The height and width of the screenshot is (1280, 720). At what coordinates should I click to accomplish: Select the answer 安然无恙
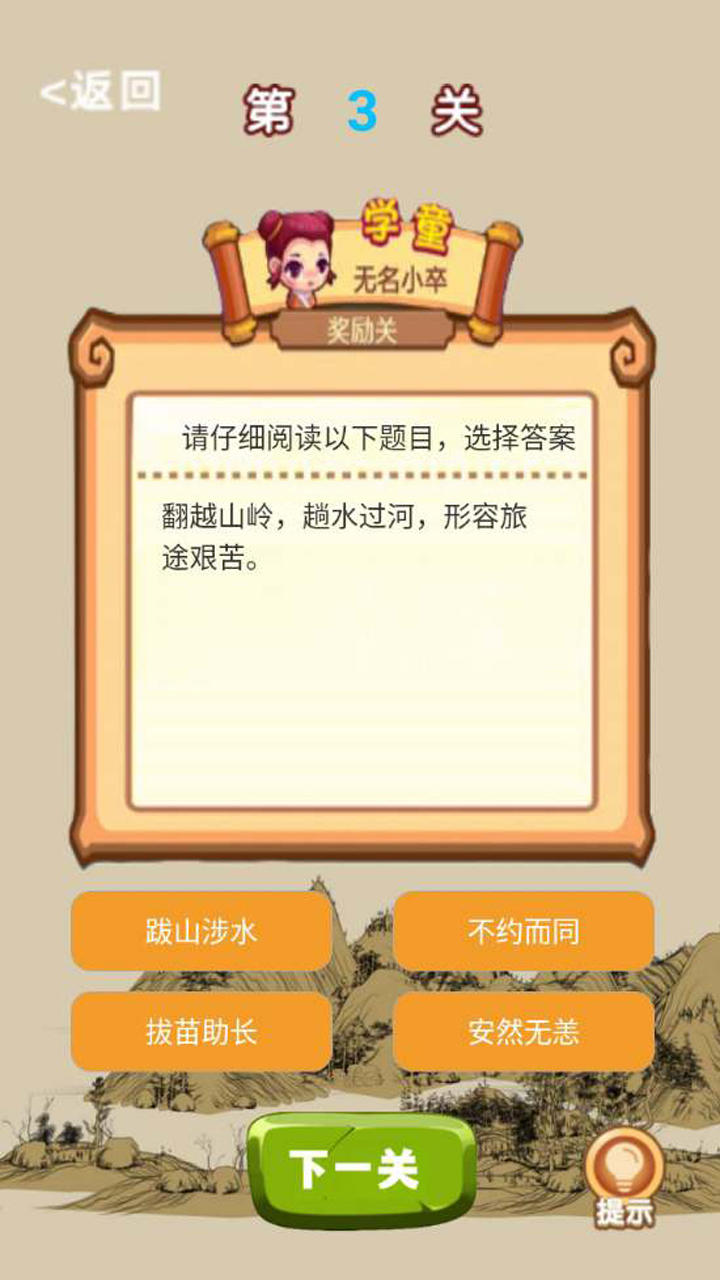pos(523,1032)
